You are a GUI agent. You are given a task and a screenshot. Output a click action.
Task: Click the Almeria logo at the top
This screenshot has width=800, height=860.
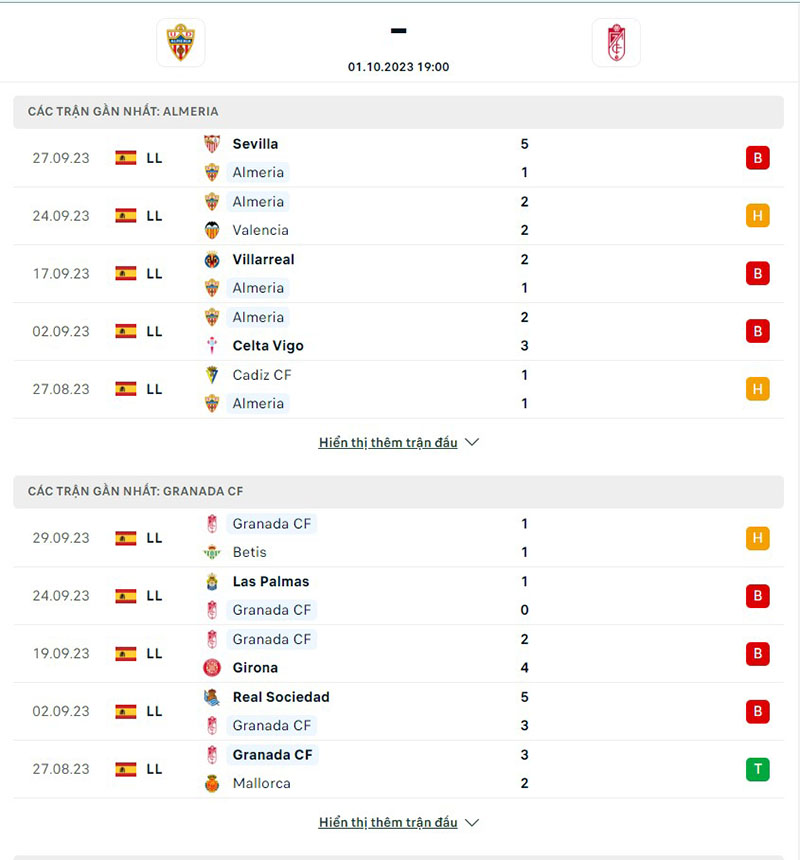point(180,42)
